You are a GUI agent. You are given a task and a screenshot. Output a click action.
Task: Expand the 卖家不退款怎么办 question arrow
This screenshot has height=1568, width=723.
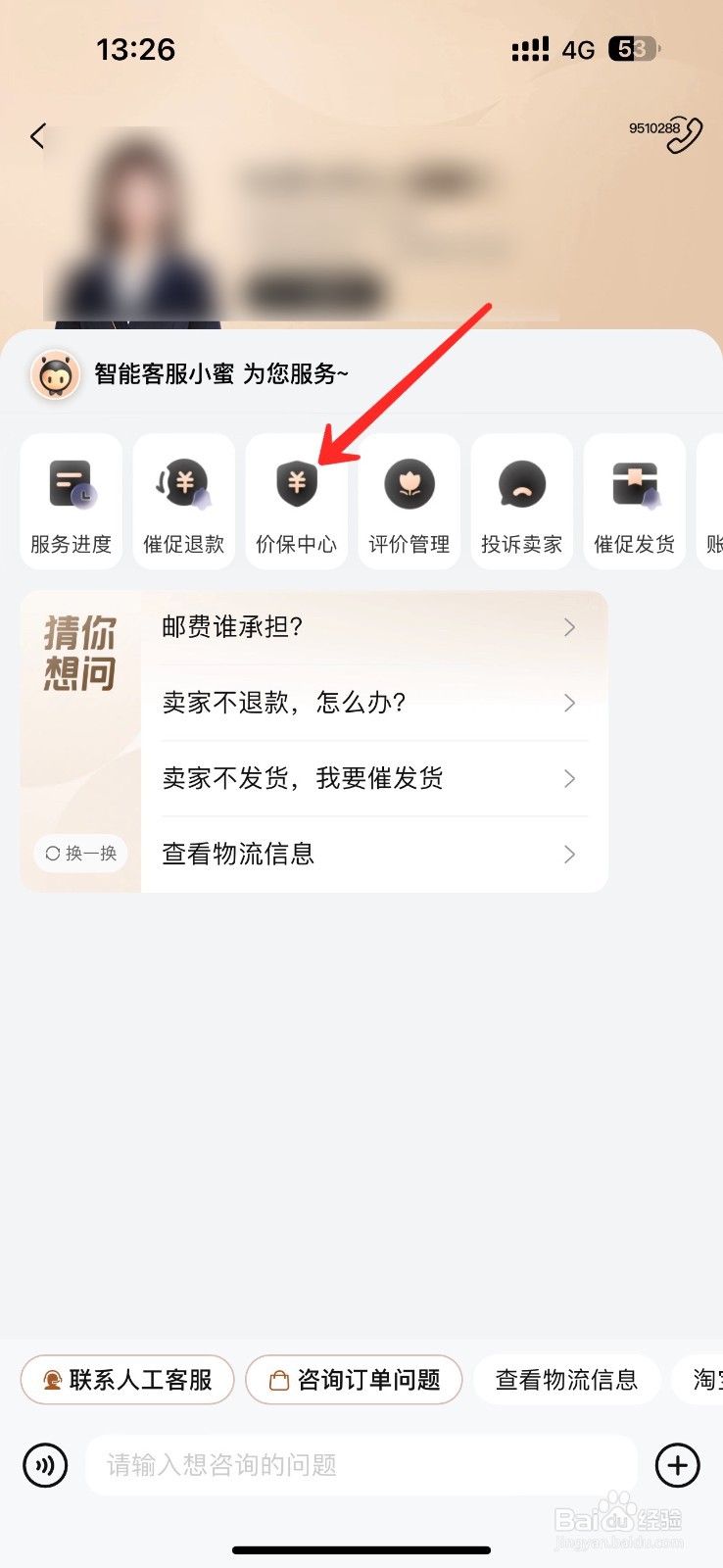click(569, 703)
